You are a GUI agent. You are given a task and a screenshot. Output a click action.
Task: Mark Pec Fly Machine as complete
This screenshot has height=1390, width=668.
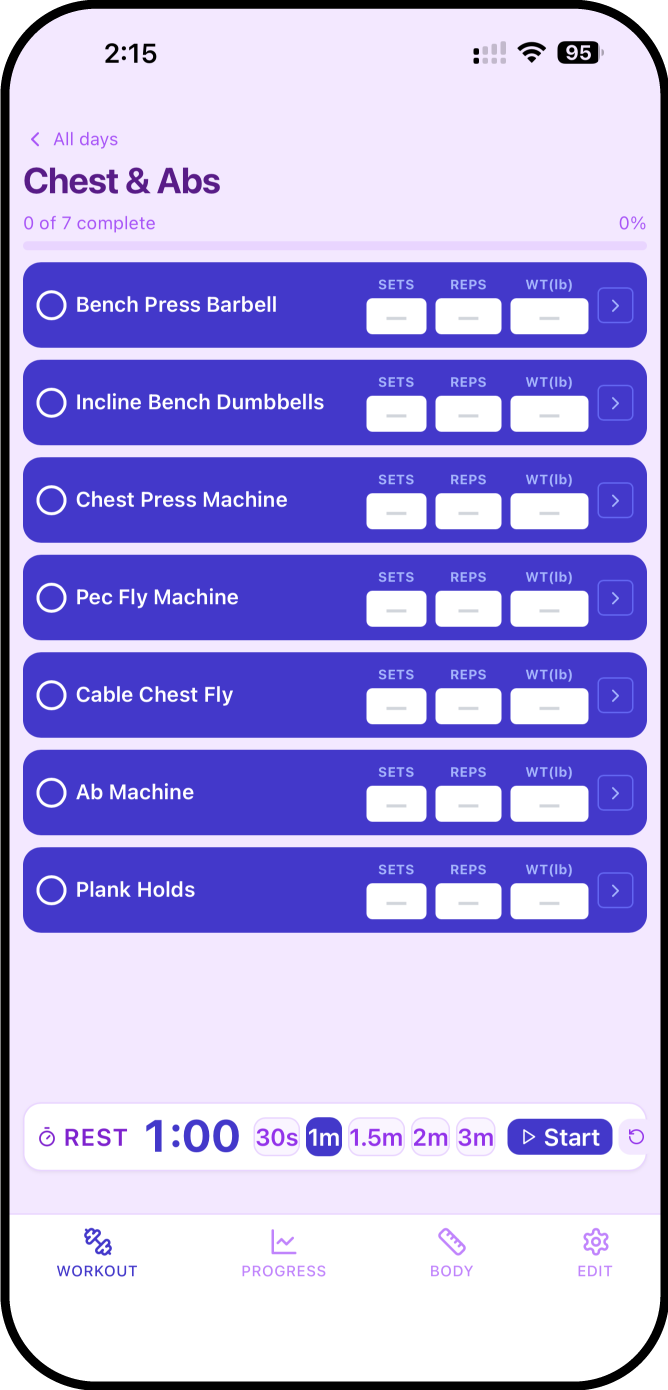tap(51, 598)
